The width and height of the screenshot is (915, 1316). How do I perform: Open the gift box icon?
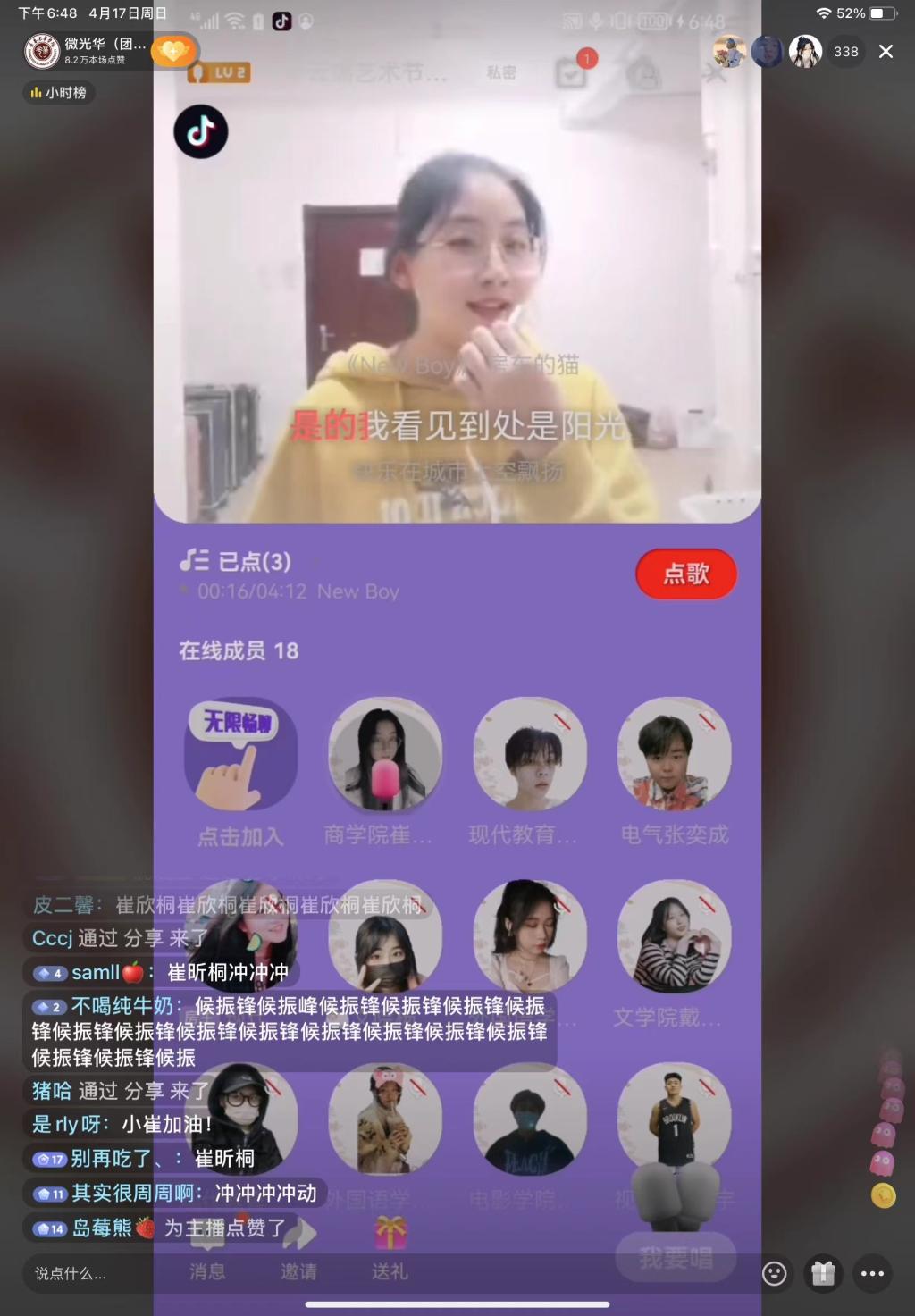(823, 1274)
